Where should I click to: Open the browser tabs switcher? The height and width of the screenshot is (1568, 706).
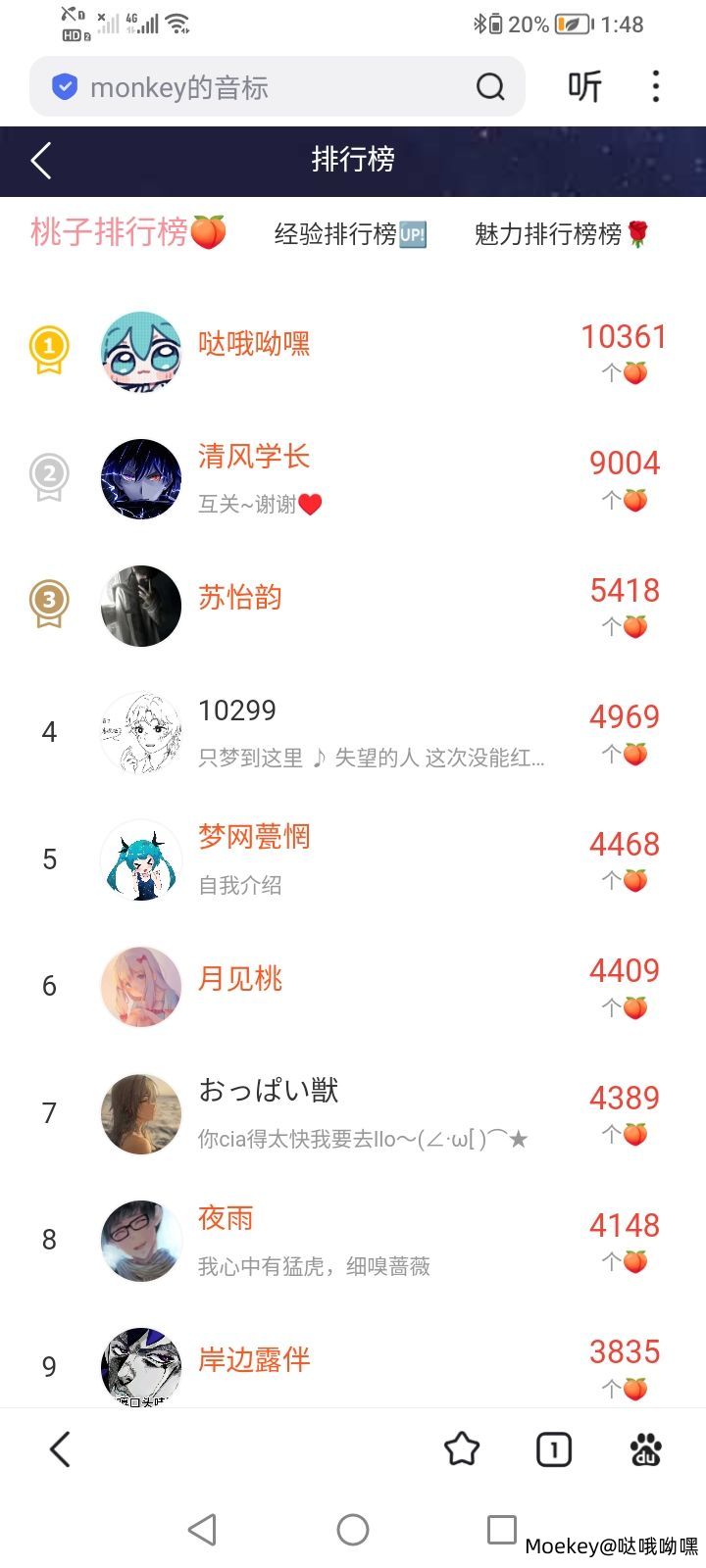554,1449
